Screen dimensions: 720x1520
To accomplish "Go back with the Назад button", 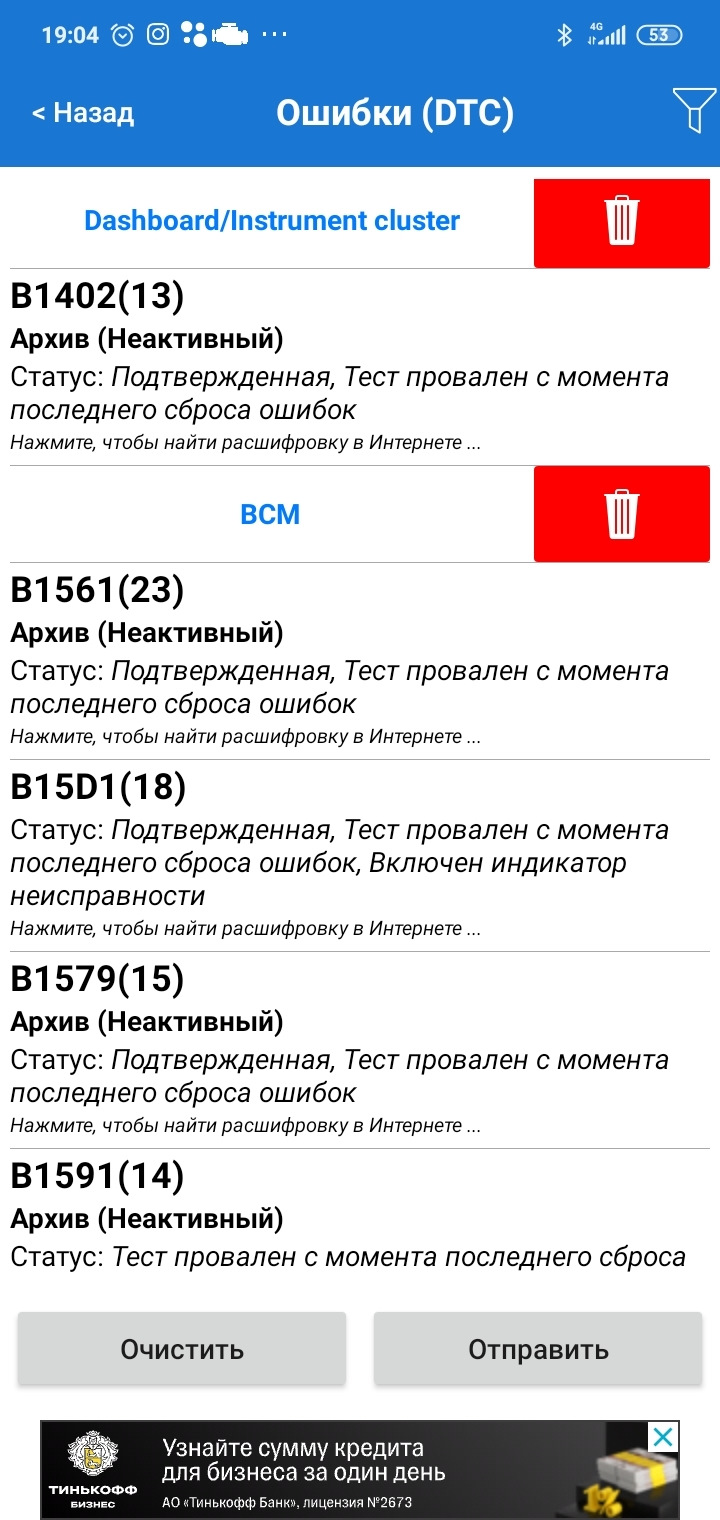I will [x=83, y=113].
